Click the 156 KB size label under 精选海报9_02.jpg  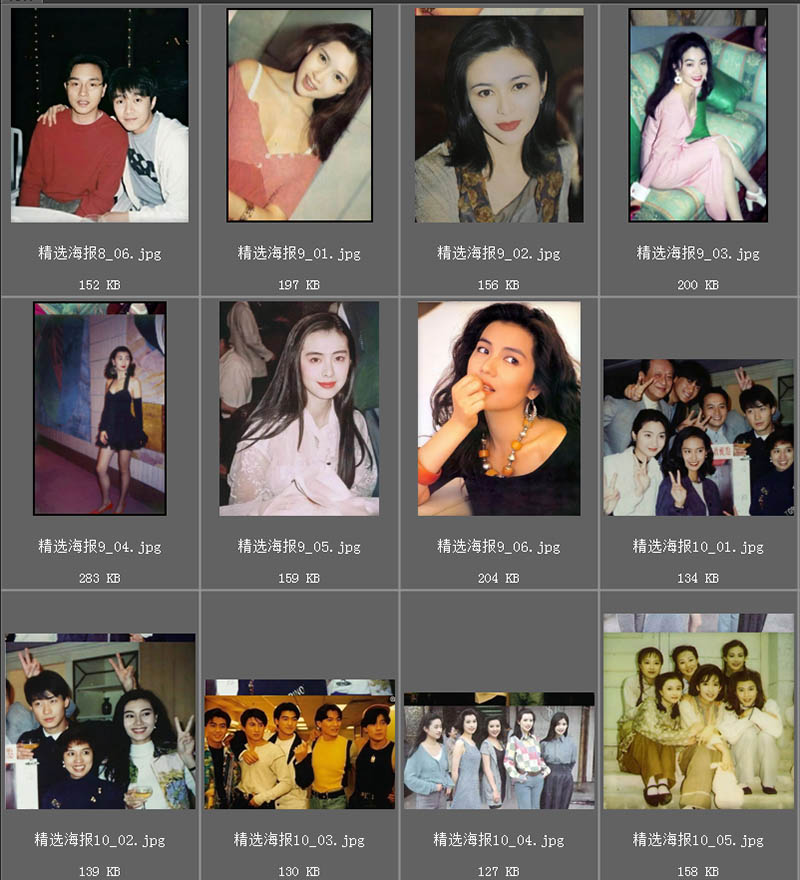[x=495, y=285]
